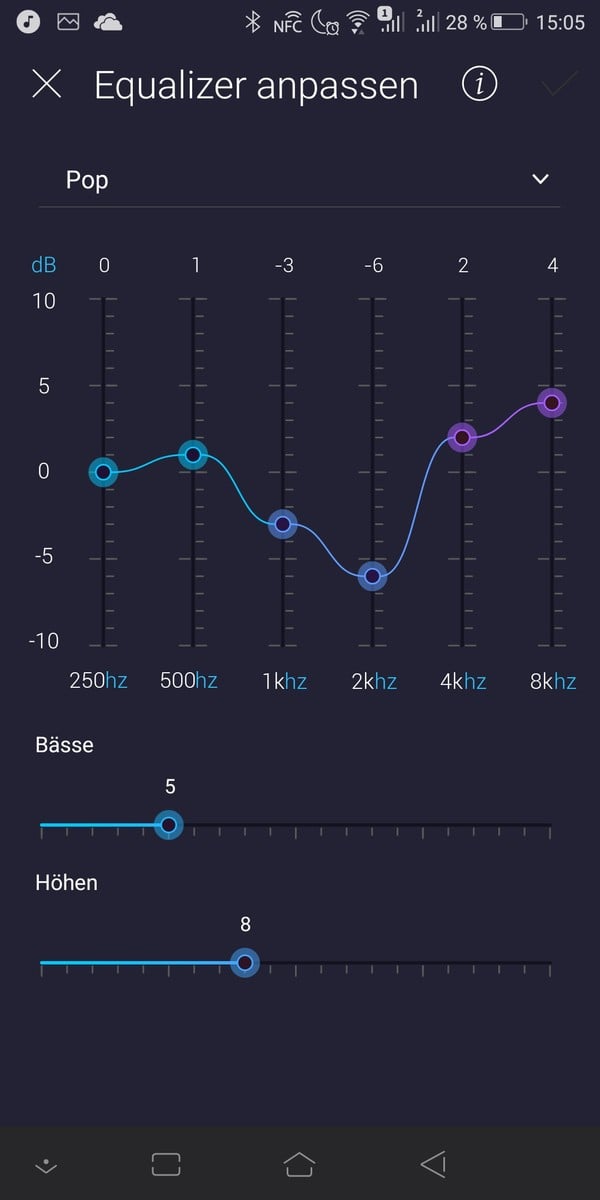Confirm equalizer changes with the checkmark
The image size is (600, 1200).
(559, 85)
